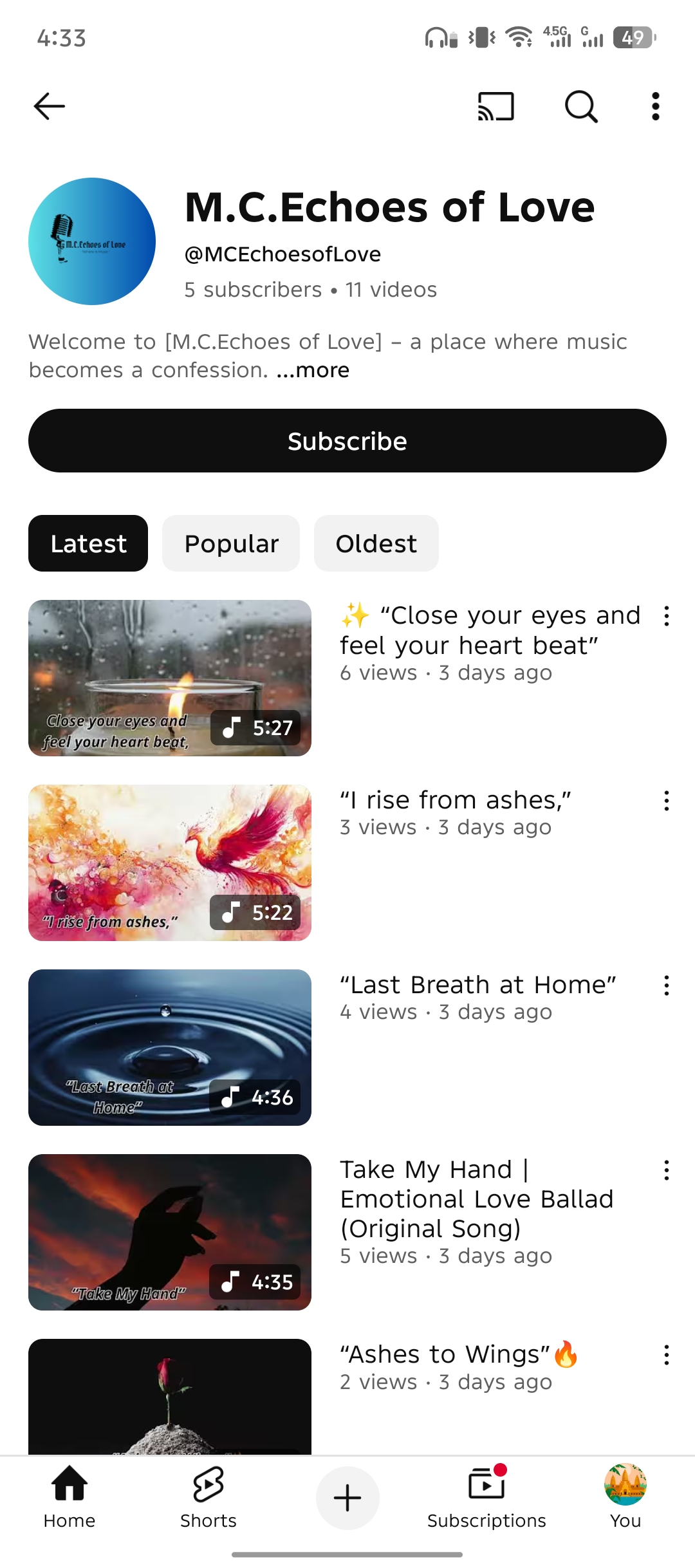The height and width of the screenshot is (1568, 695).
Task: Go to the Subscriptions tab
Action: point(486,1497)
